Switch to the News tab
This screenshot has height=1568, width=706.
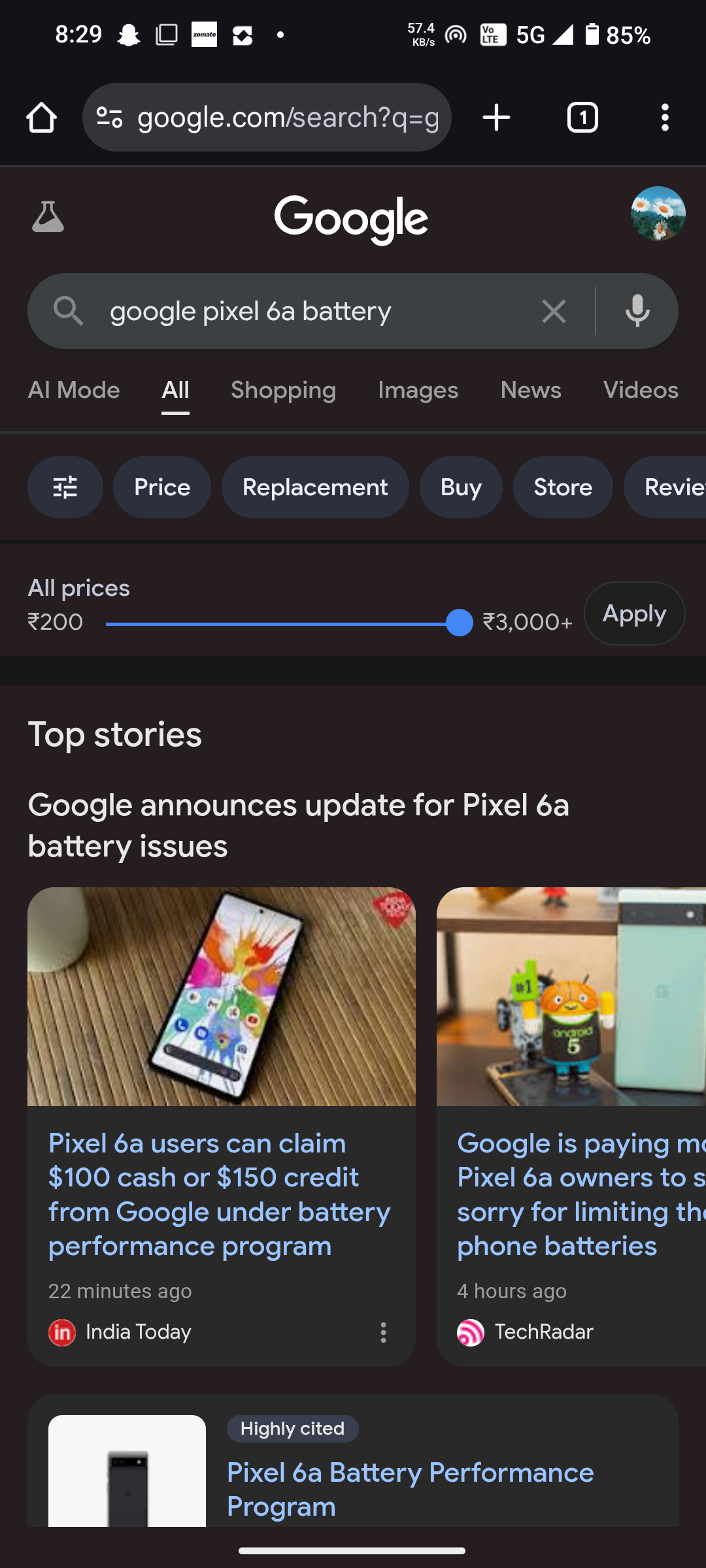(x=530, y=391)
